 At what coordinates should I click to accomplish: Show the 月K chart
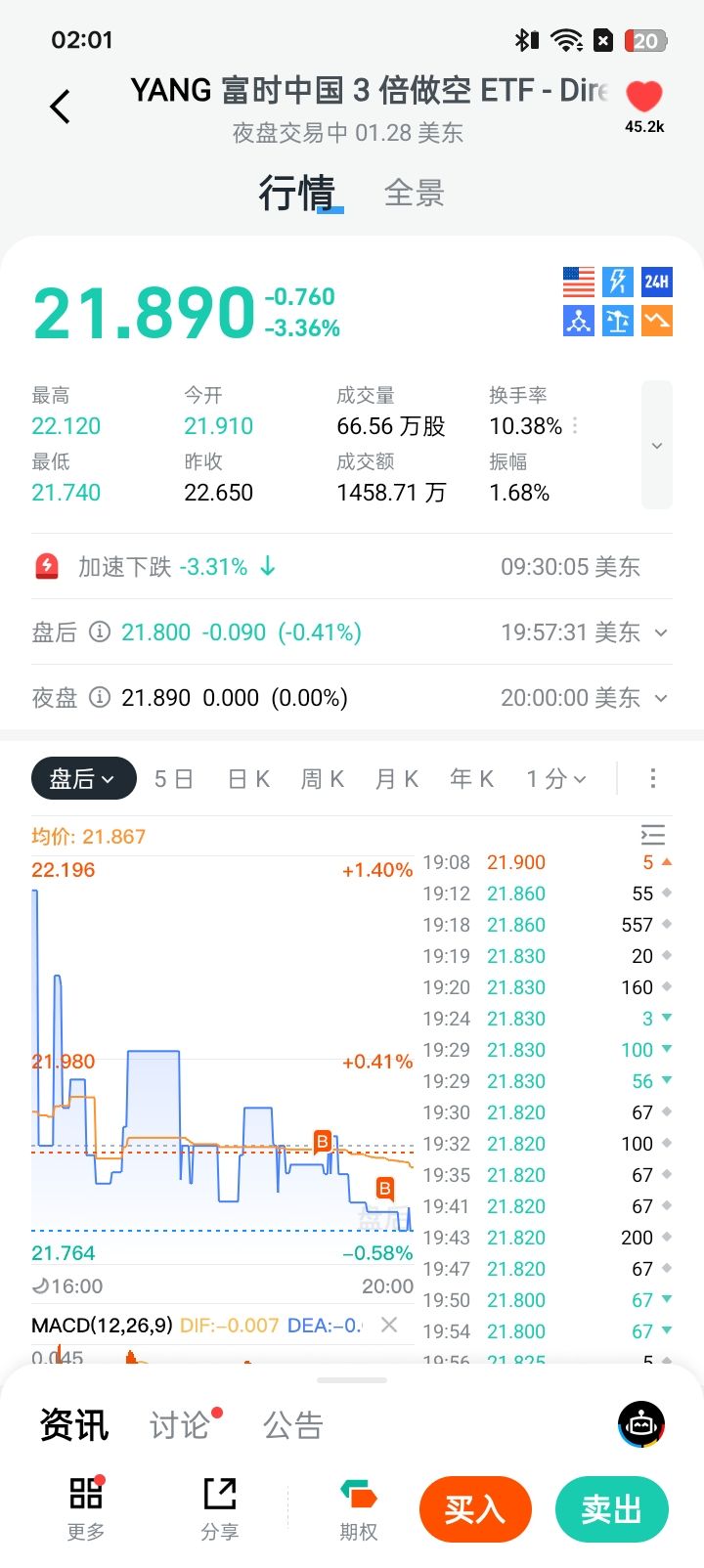[x=397, y=779]
